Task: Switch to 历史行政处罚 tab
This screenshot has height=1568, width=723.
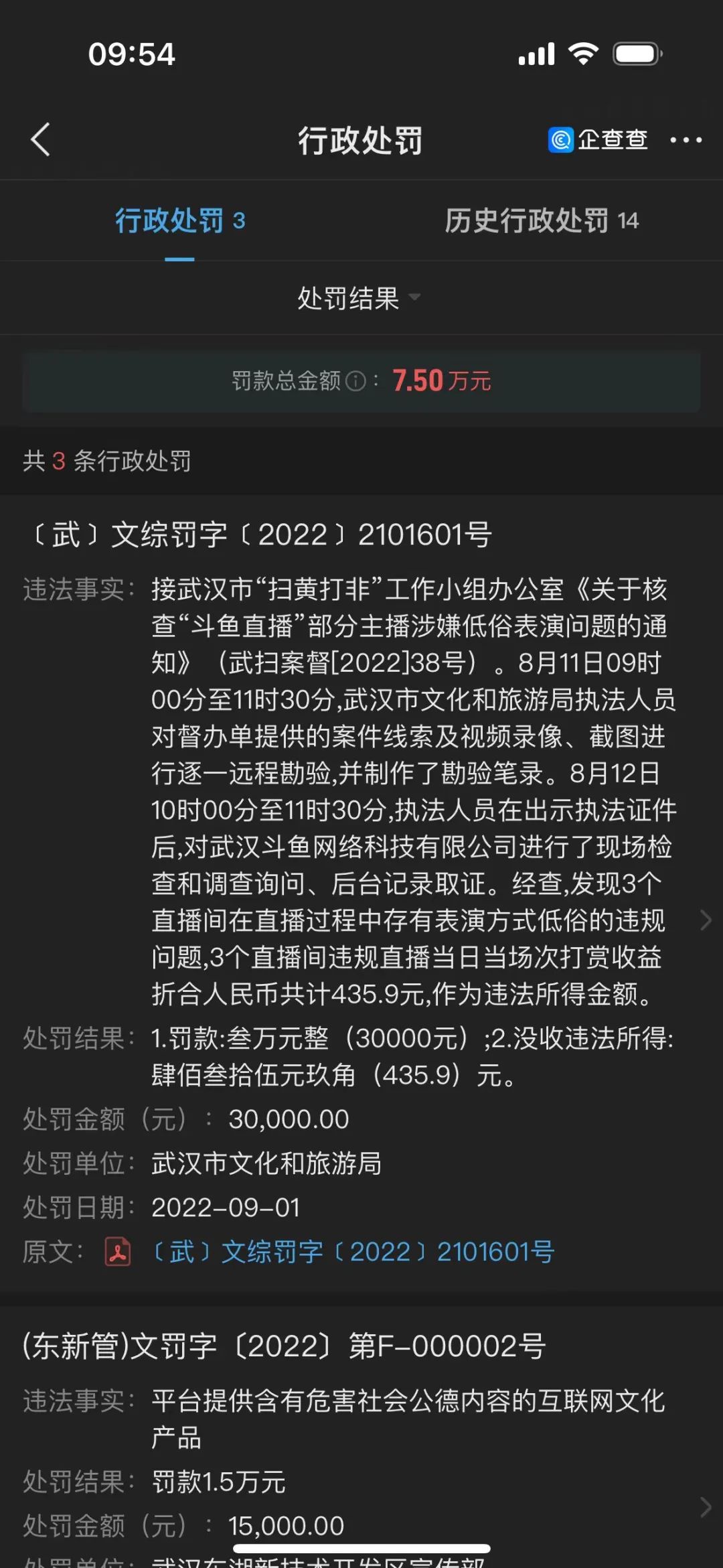Action: (541, 220)
